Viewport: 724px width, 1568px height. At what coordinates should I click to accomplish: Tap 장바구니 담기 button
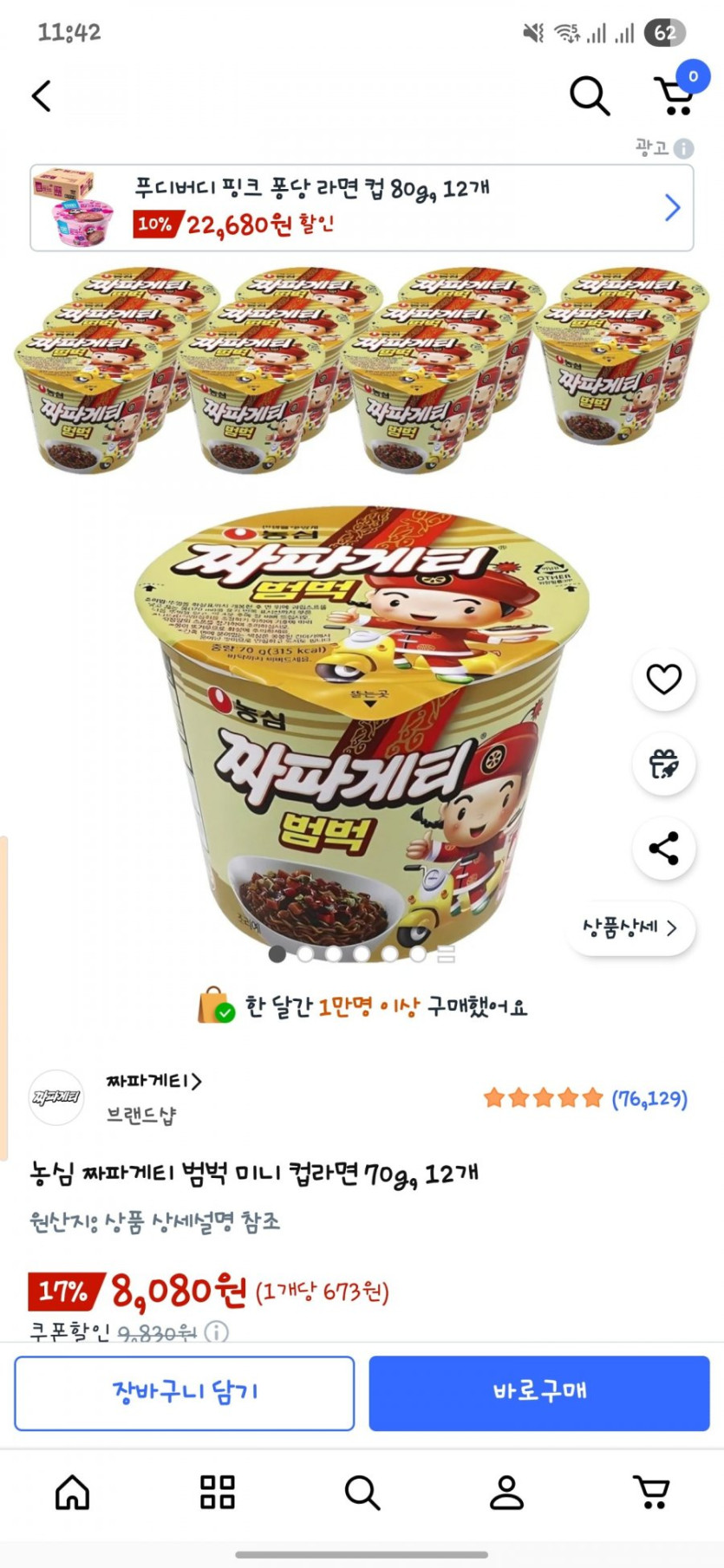point(185,1393)
